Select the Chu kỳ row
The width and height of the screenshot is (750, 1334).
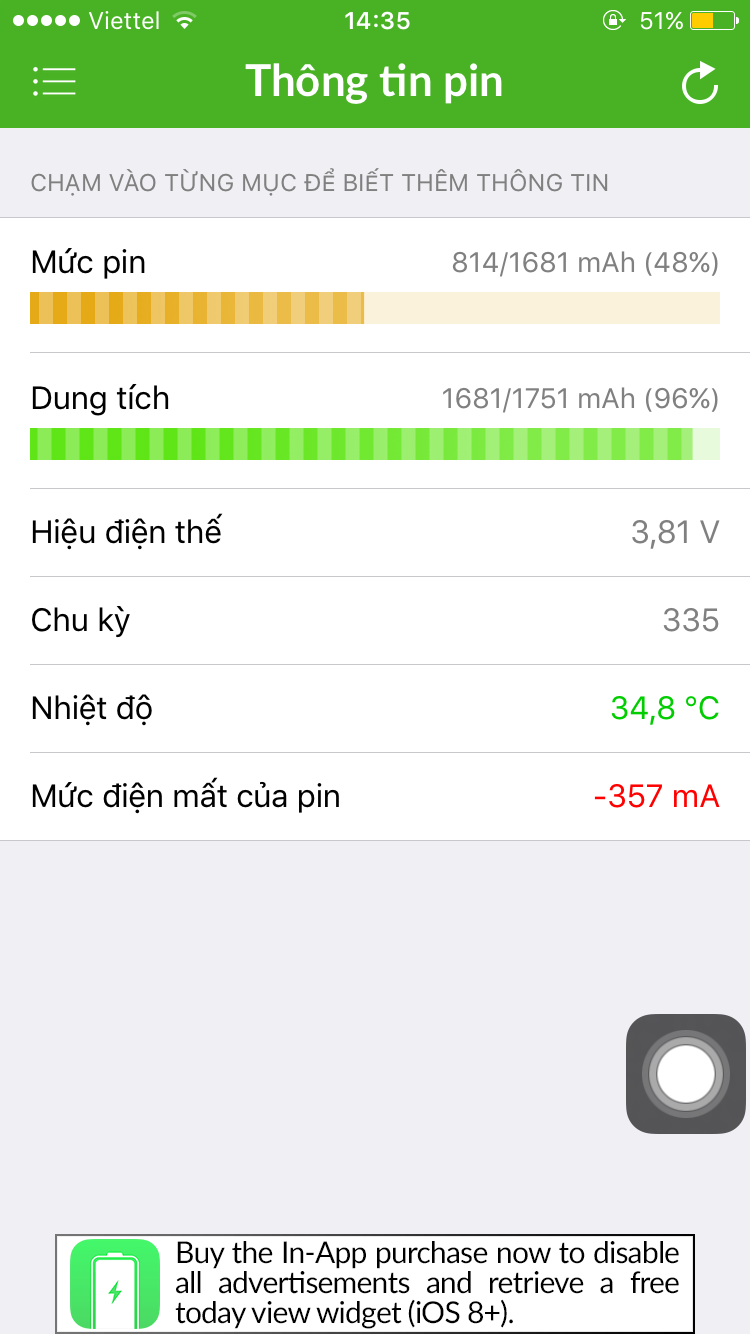[375, 620]
